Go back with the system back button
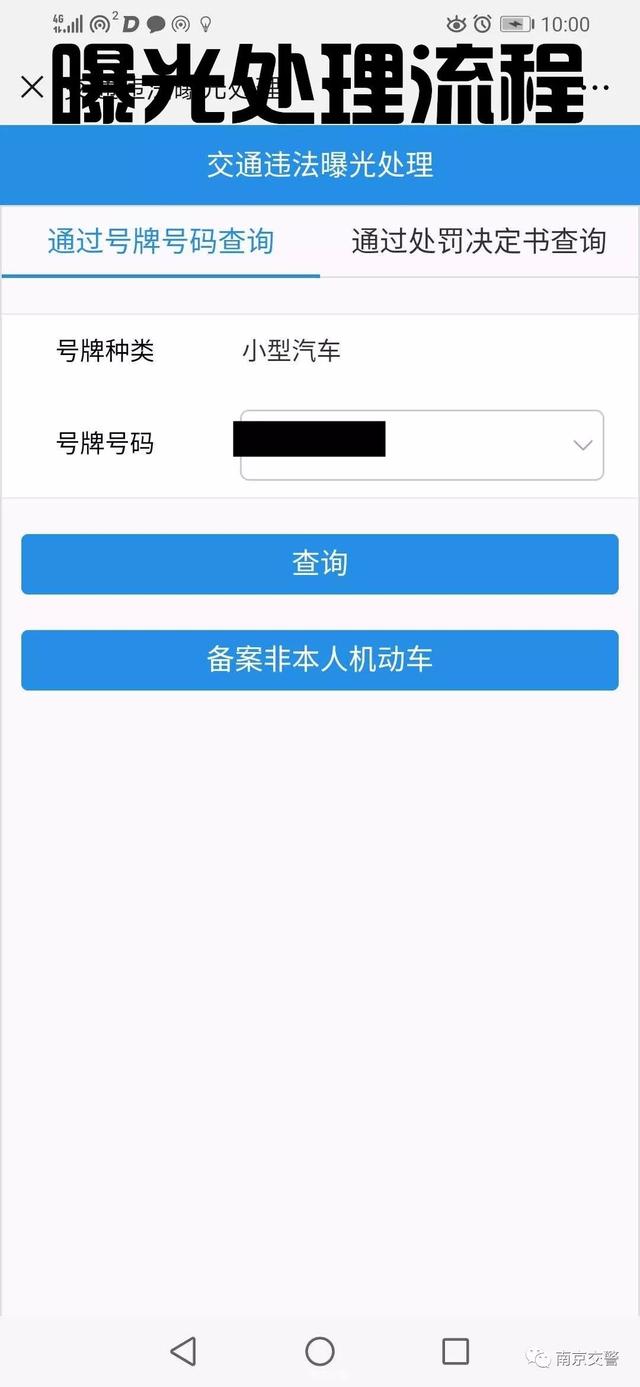640x1387 pixels. 183,1351
